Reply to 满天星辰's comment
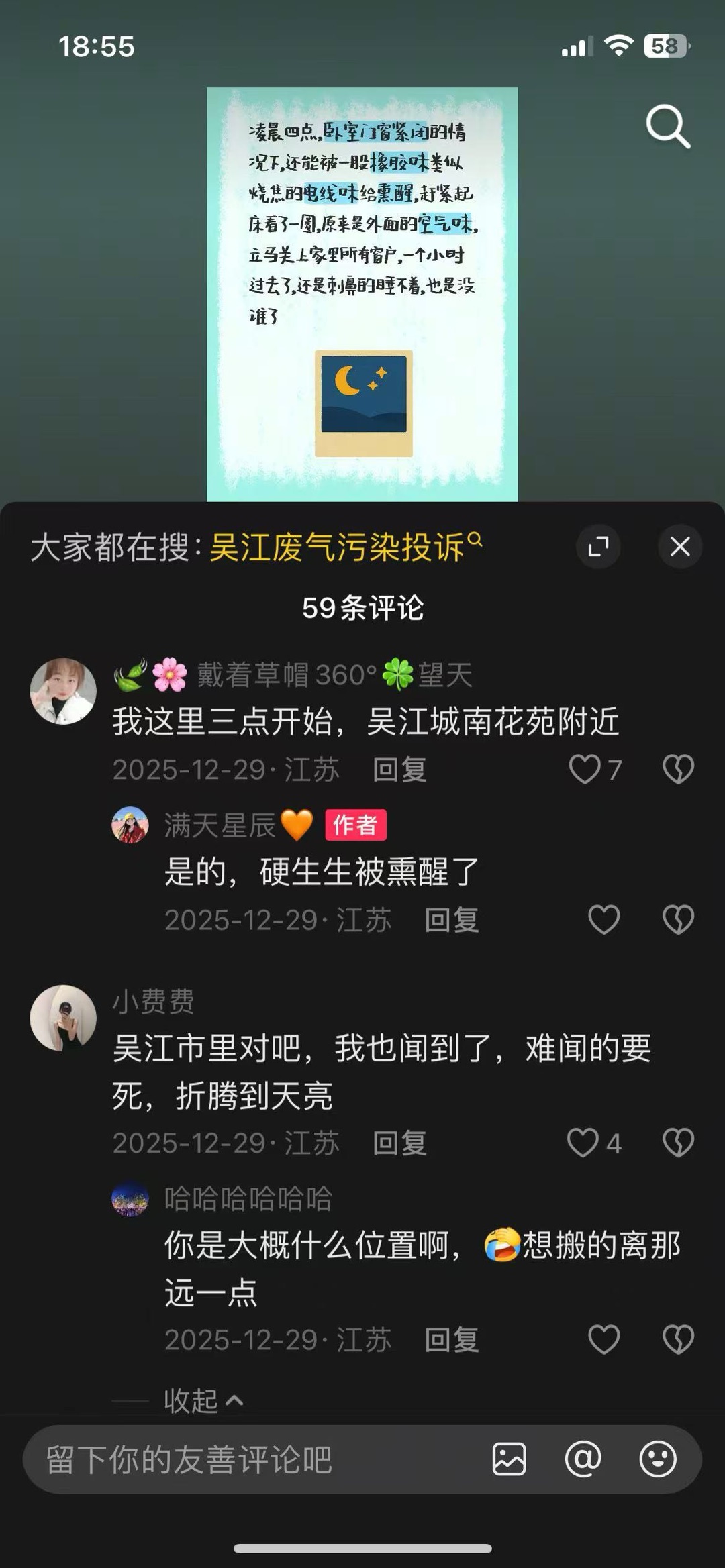Viewport: 725px width, 1568px height. 451,920
